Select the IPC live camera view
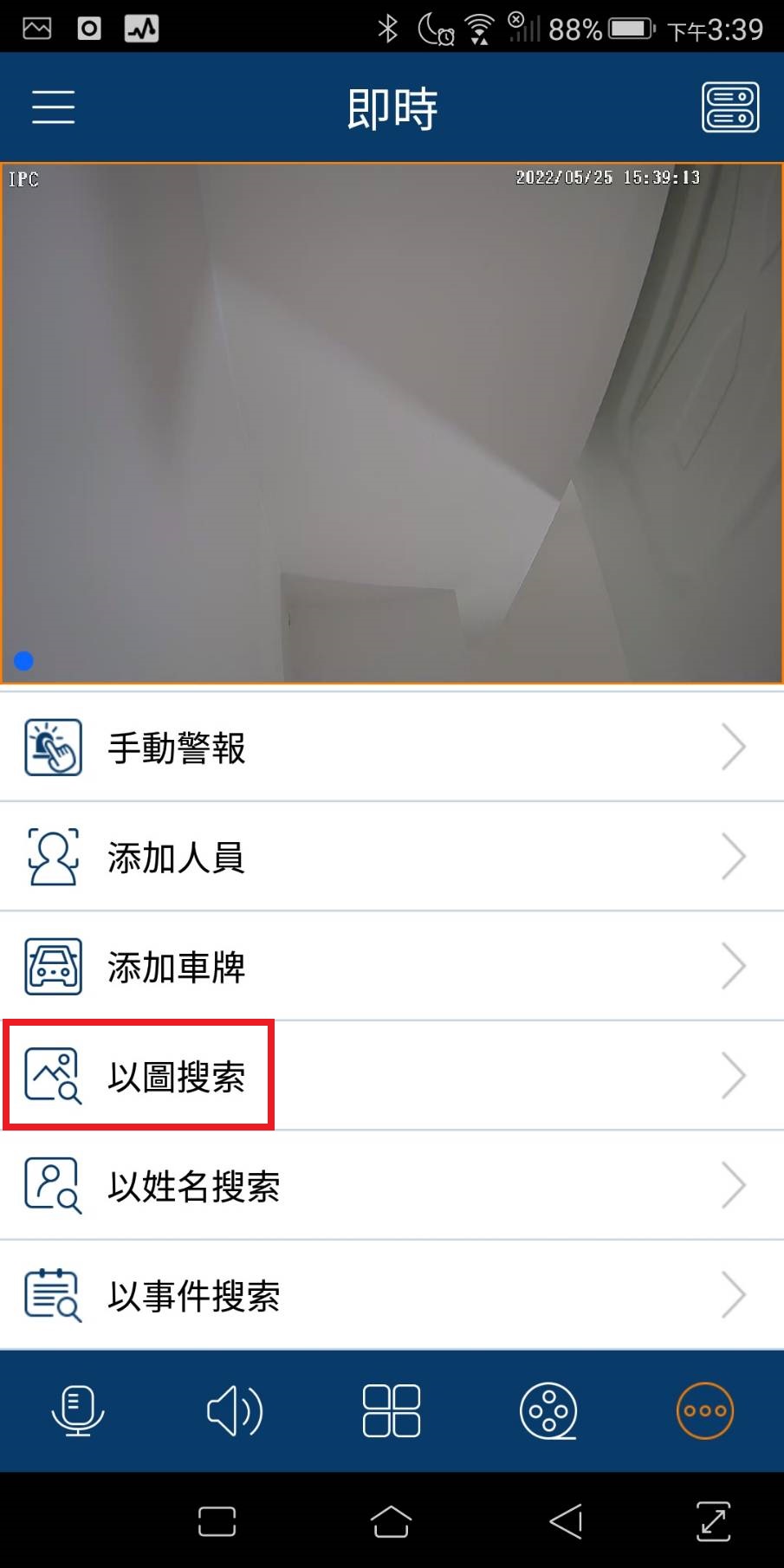The image size is (784, 1568). (392, 423)
